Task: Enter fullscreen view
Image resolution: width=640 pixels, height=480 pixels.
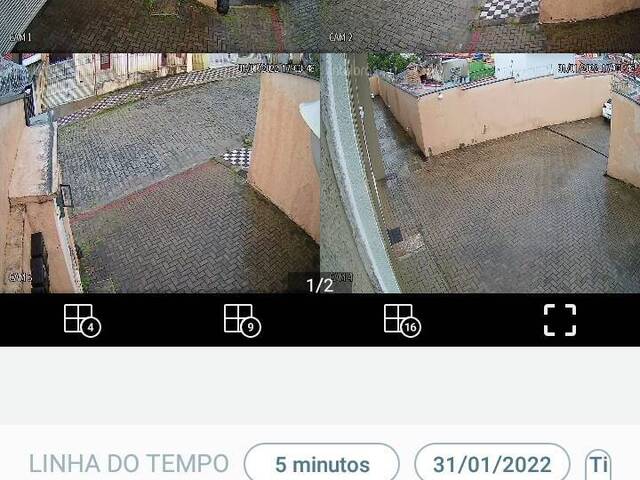Action: click(x=560, y=320)
